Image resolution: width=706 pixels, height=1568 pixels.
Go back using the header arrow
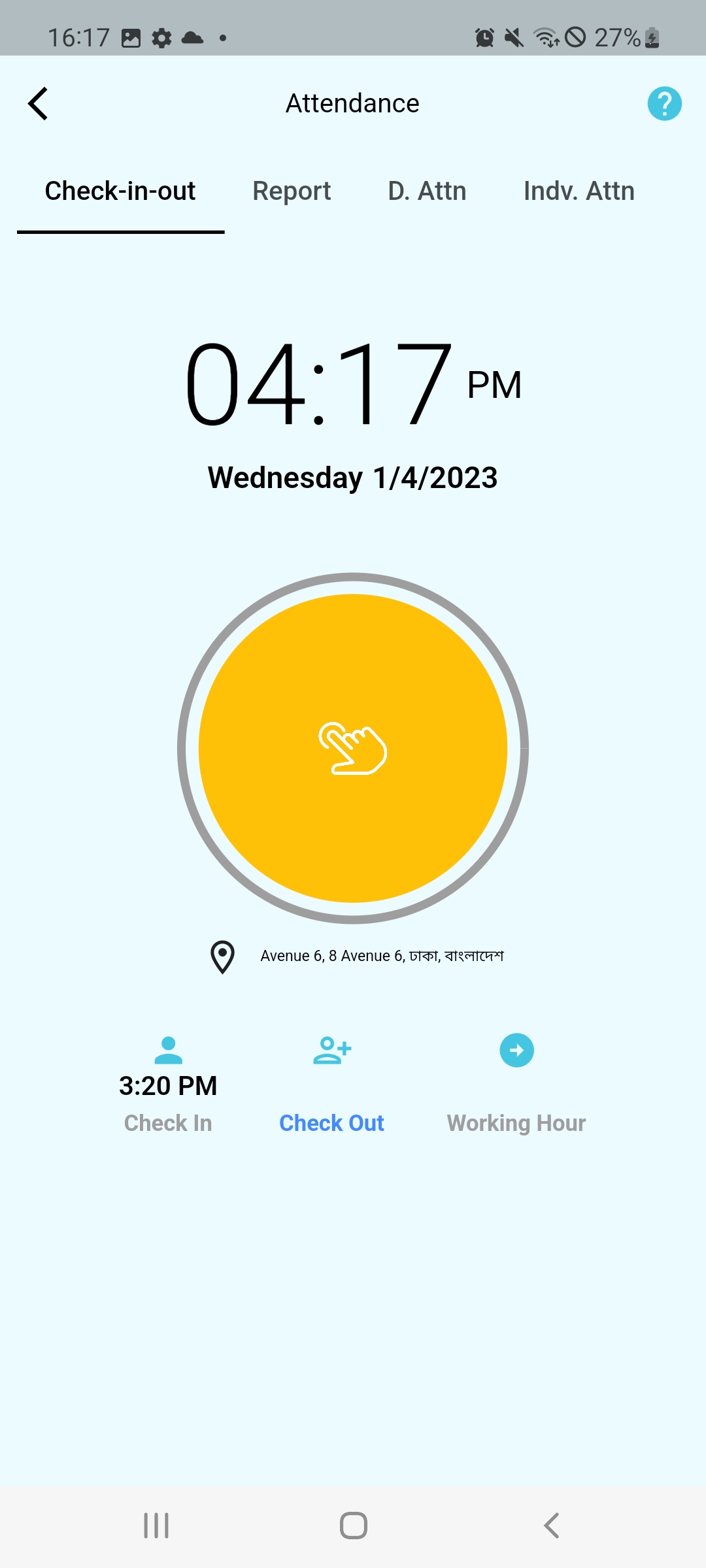click(38, 104)
